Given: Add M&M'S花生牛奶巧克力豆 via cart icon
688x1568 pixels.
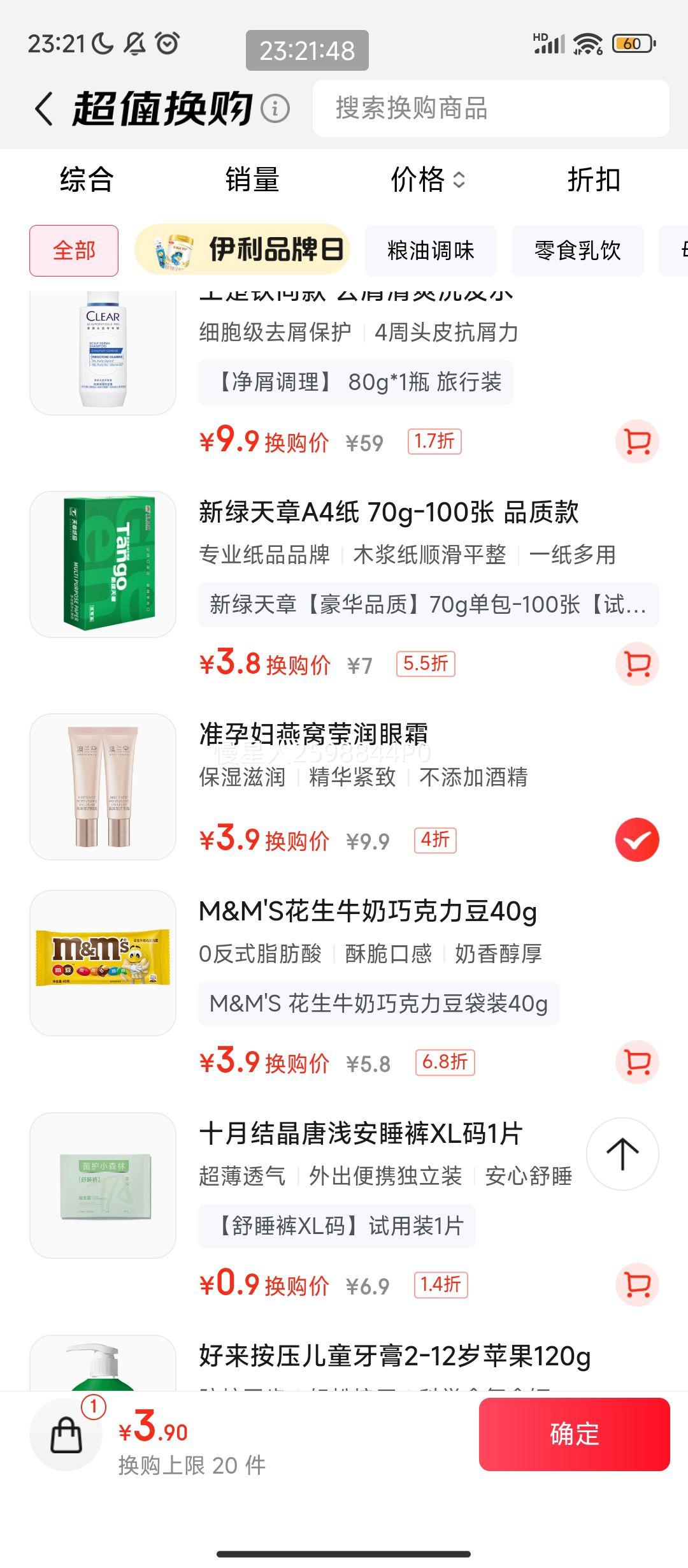Looking at the screenshot, I should (x=637, y=1061).
